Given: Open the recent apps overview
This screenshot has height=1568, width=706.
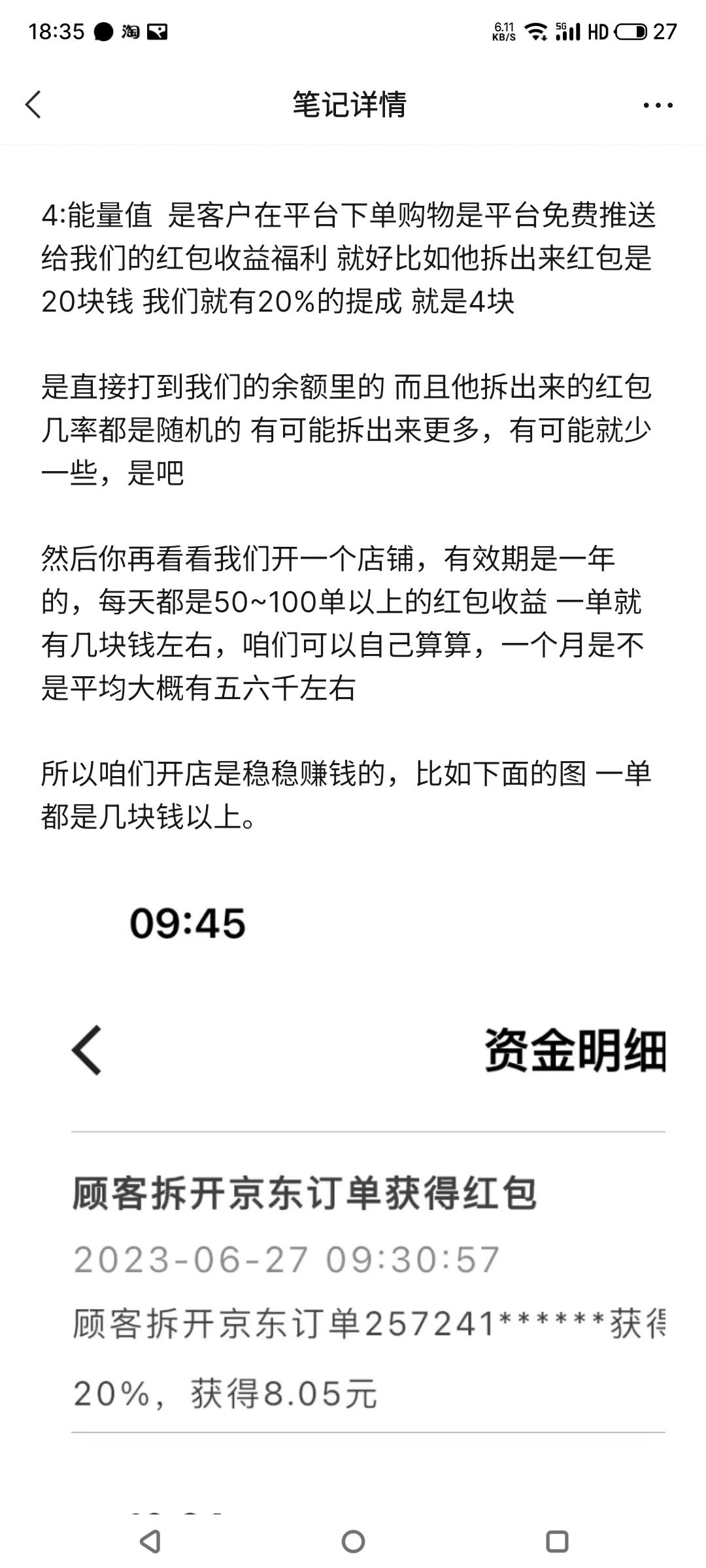Looking at the screenshot, I should pyautogui.click(x=556, y=1541).
